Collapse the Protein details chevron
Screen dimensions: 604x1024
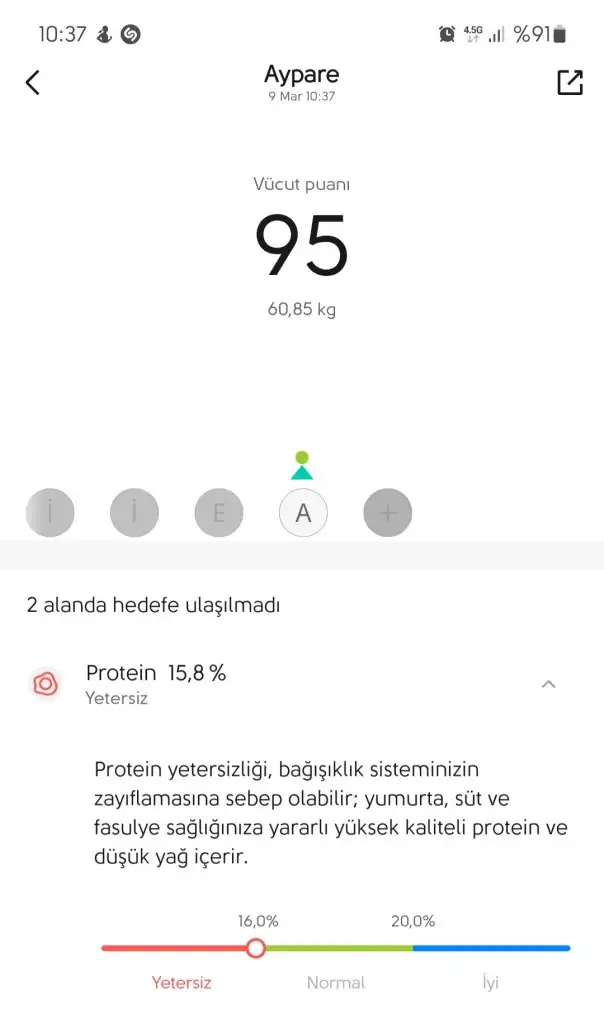[548, 684]
